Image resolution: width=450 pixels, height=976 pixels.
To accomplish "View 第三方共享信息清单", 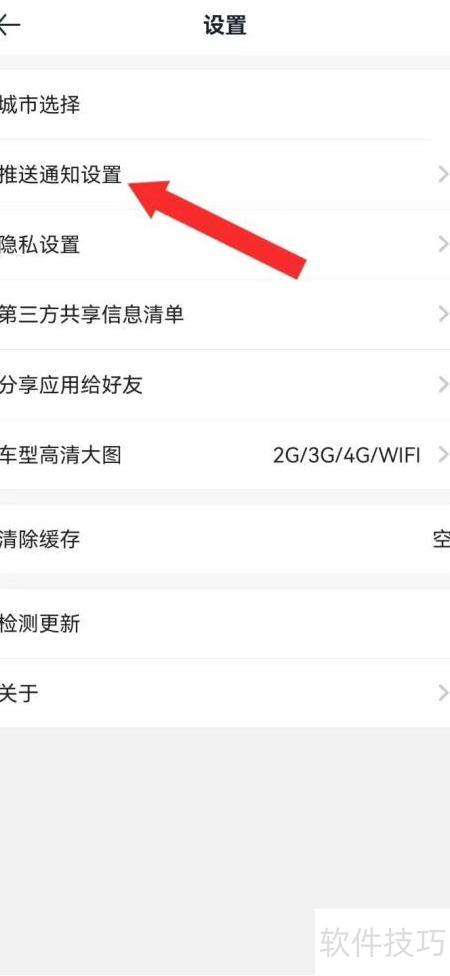I will pyautogui.click(x=225, y=314).
